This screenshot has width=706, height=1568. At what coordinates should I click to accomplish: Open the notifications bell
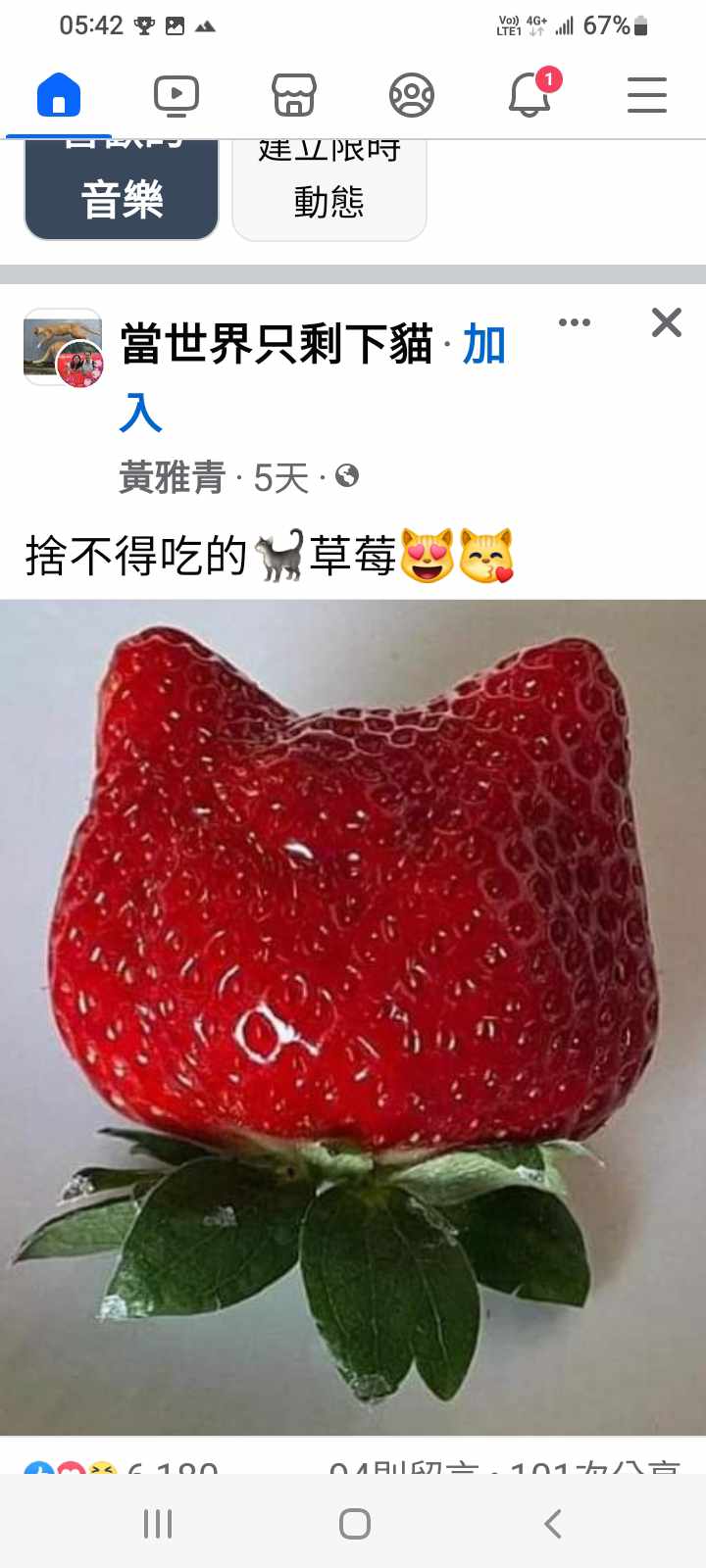coord(529,96)
